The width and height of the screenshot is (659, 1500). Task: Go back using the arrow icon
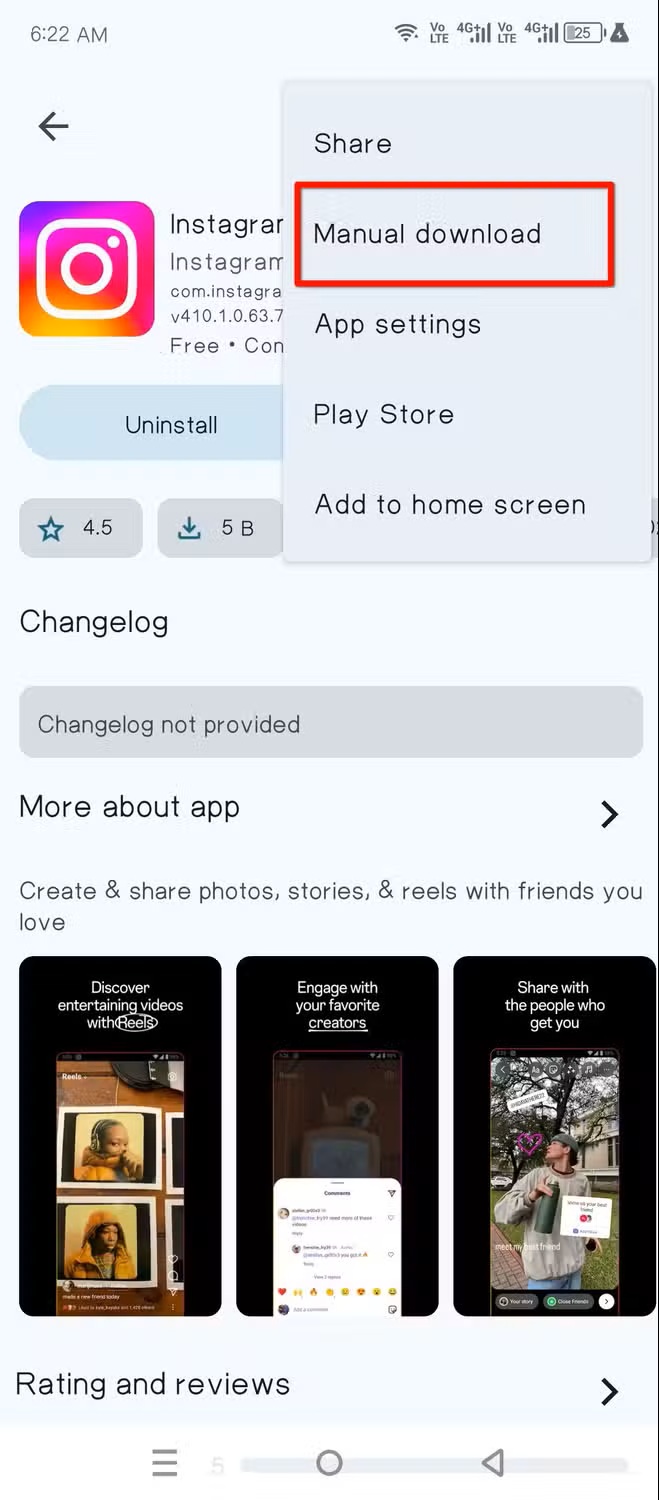[x=53, y=126]
